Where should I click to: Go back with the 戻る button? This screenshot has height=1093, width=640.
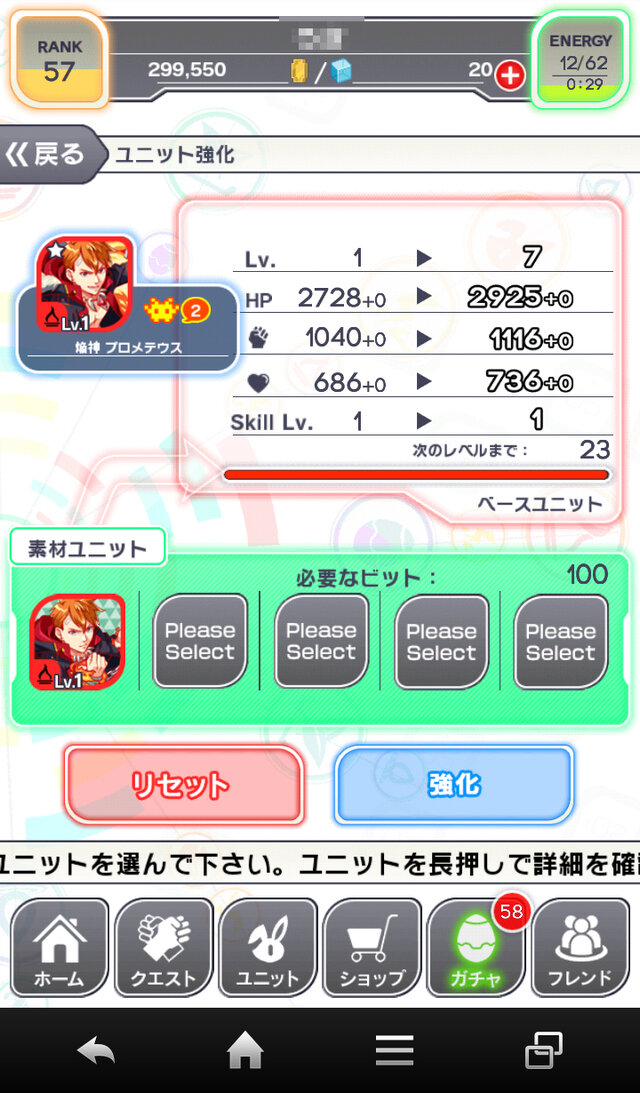[x=52, y=155]
